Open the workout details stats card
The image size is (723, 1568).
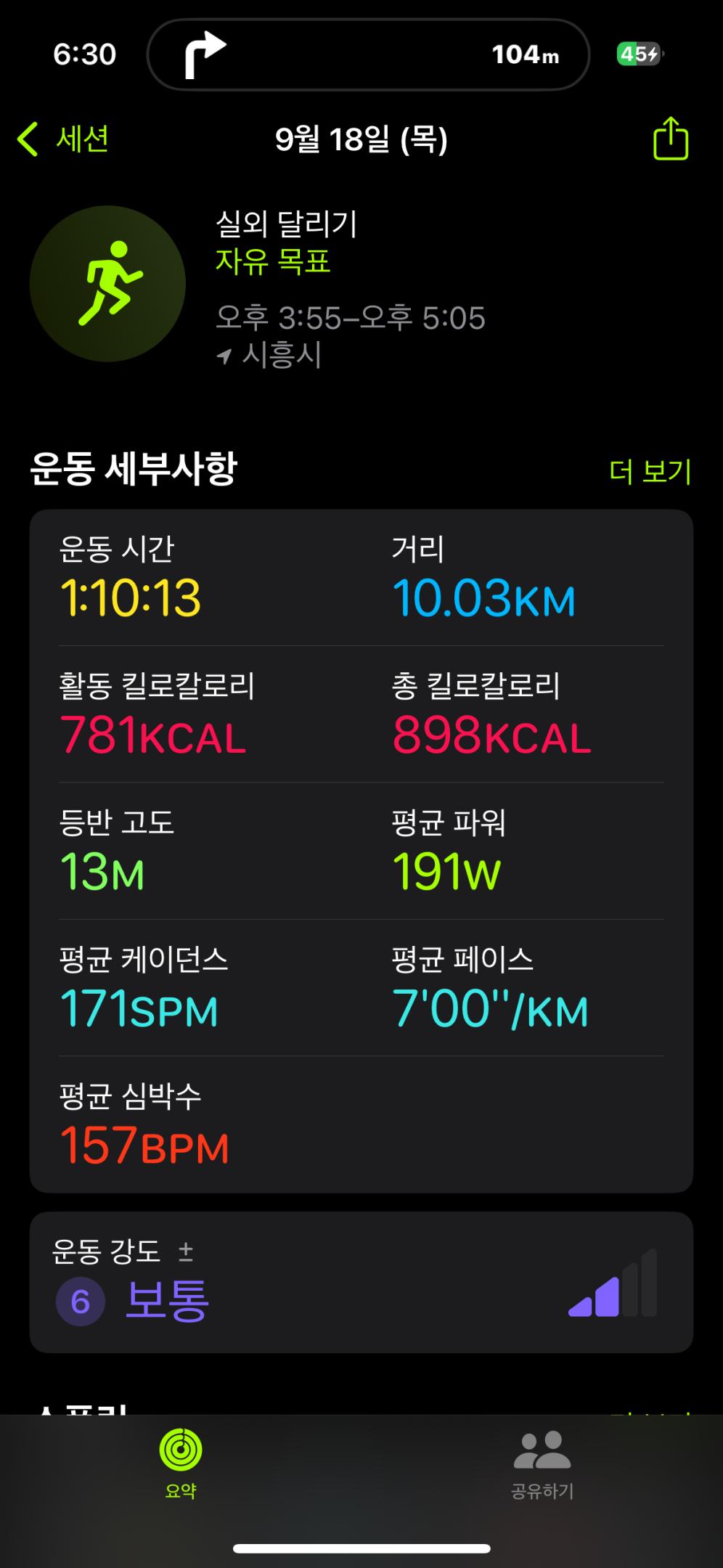pyautogui.click(x=361, y=850)
